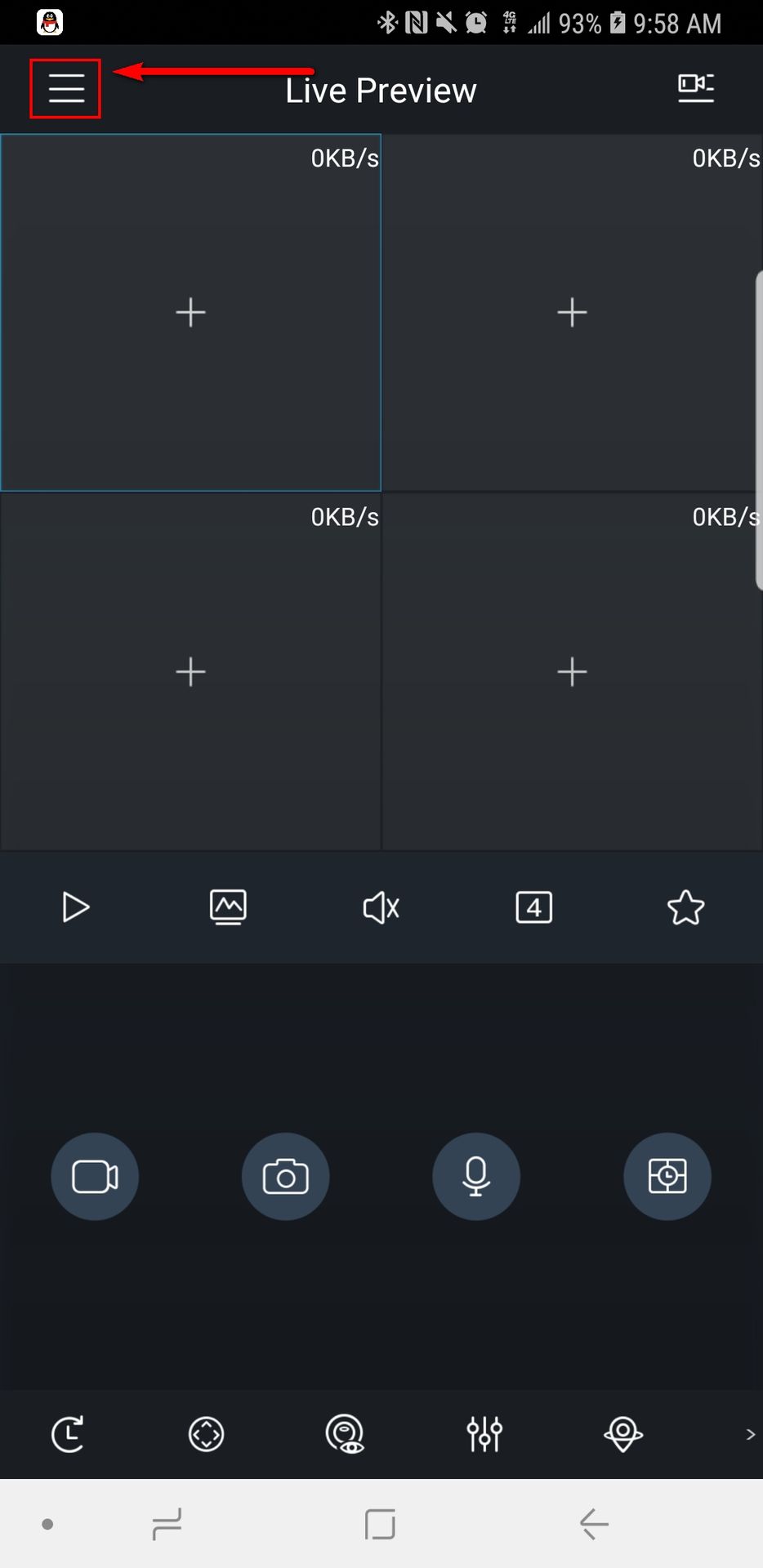Activate the microphone talk button
The image size is (763, 1568).
click(x=476, y=1177)
